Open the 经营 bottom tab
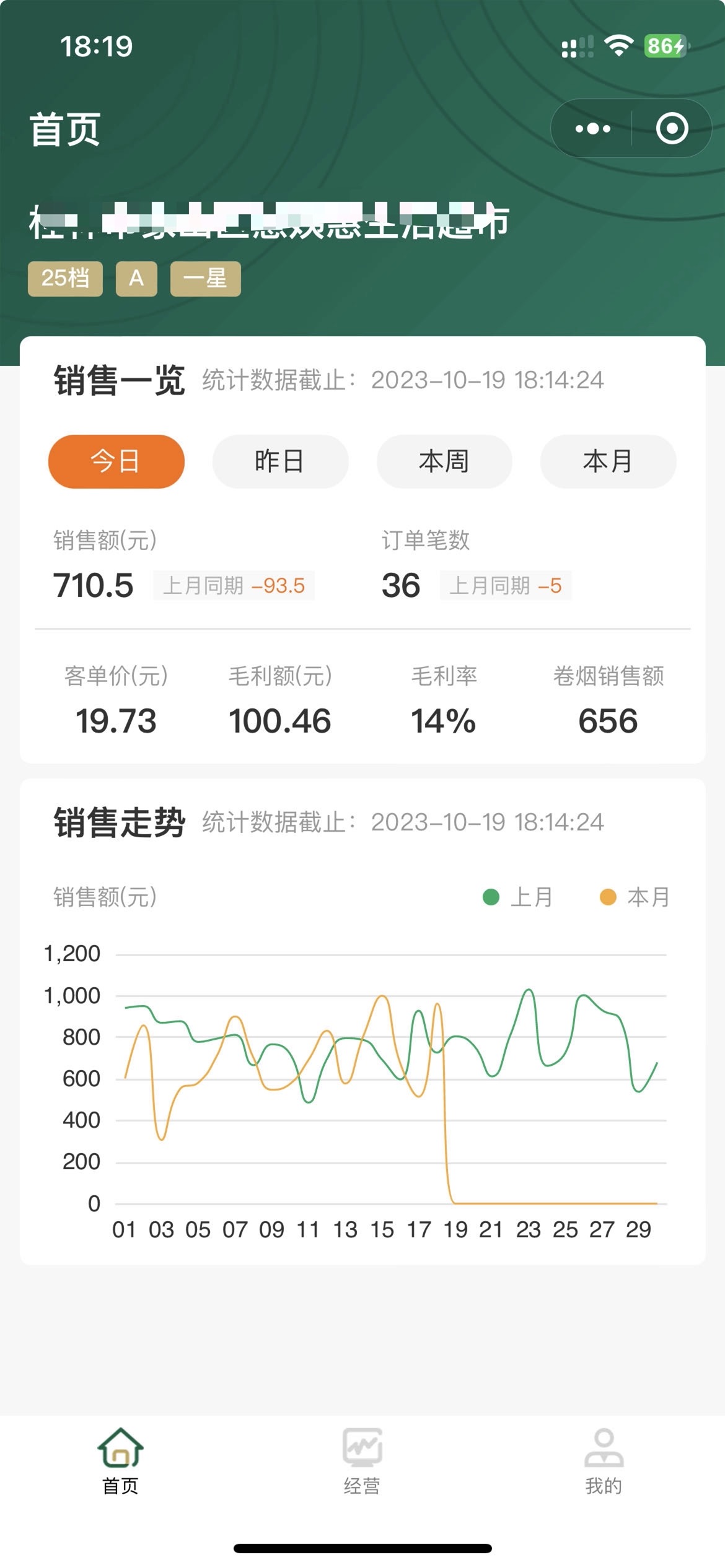 click(x=362, y=1461)
